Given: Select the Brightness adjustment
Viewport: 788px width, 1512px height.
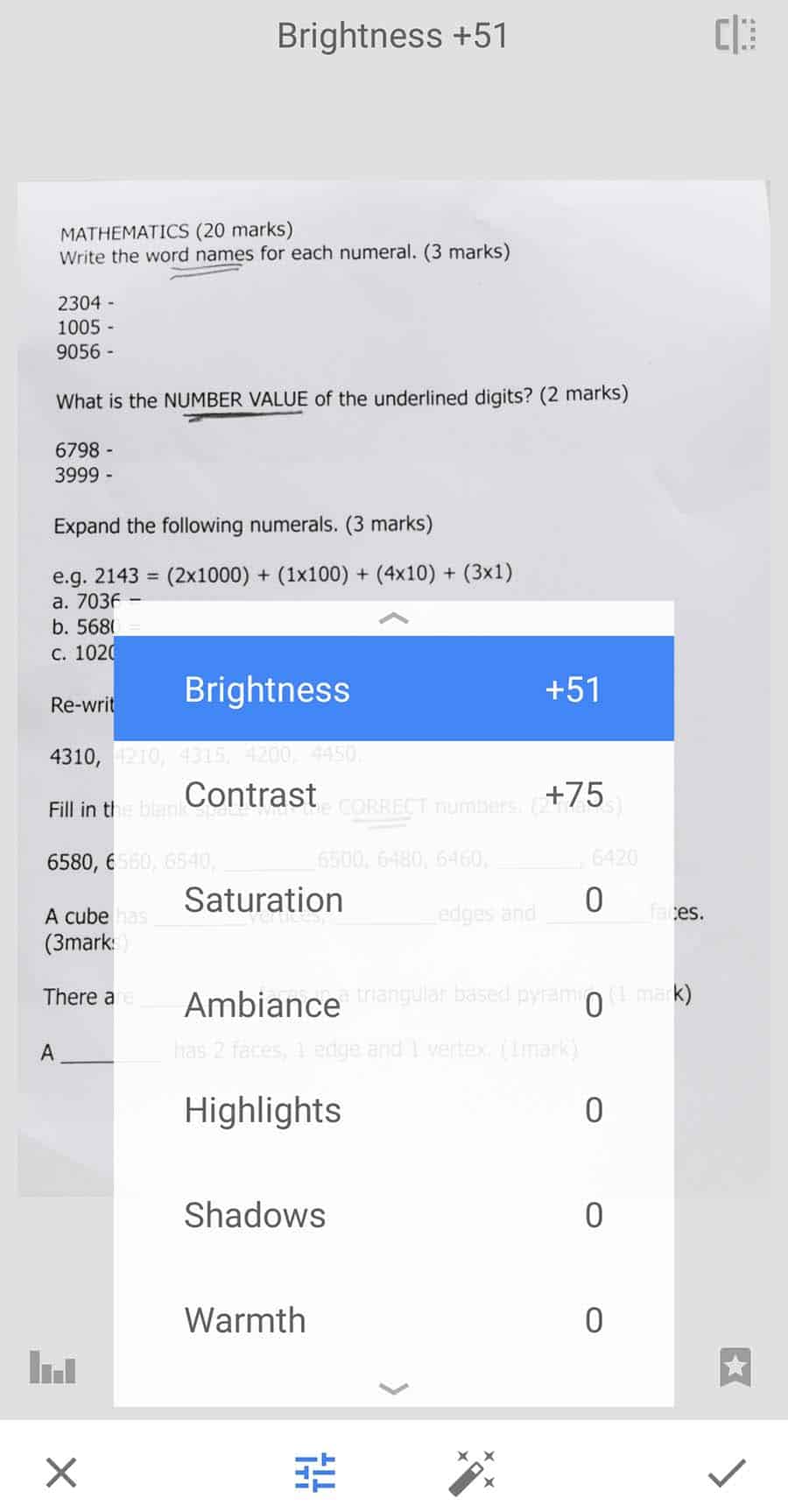Looking at the screenshot, I should 393,689.
